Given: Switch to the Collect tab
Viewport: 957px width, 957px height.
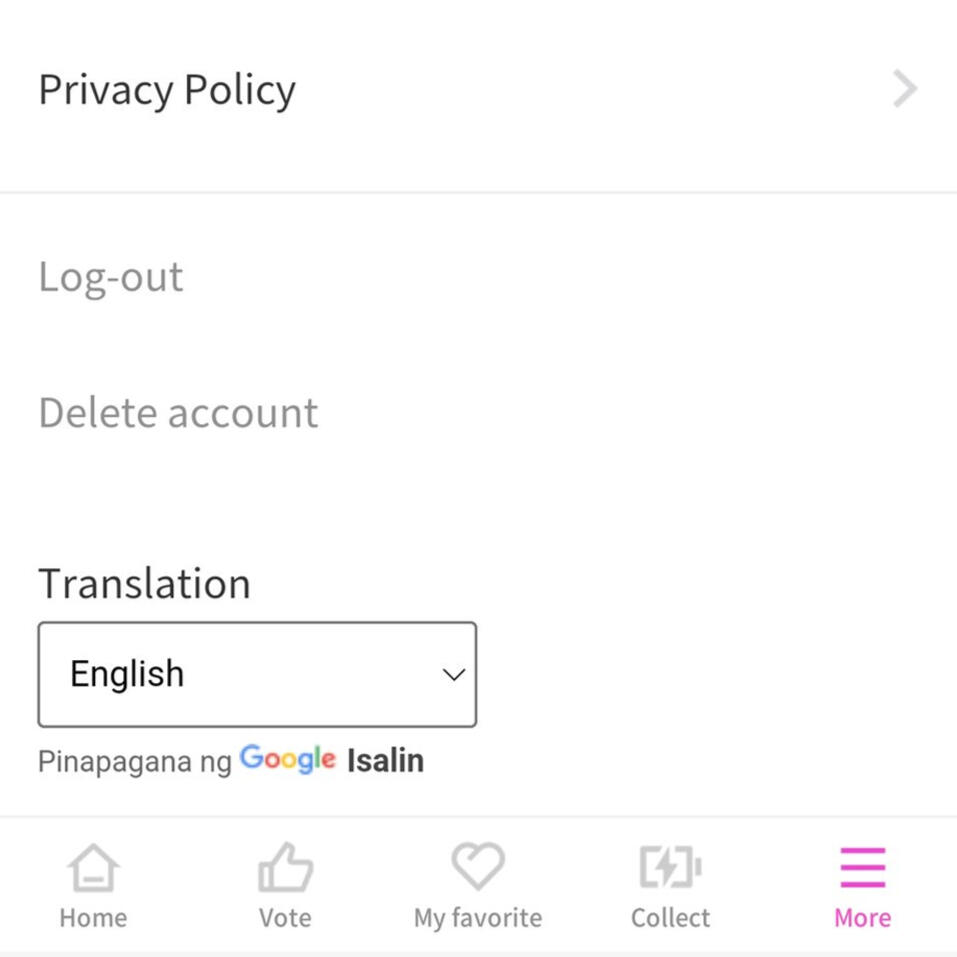Looking at the screenshot, I should coord(670,886).
